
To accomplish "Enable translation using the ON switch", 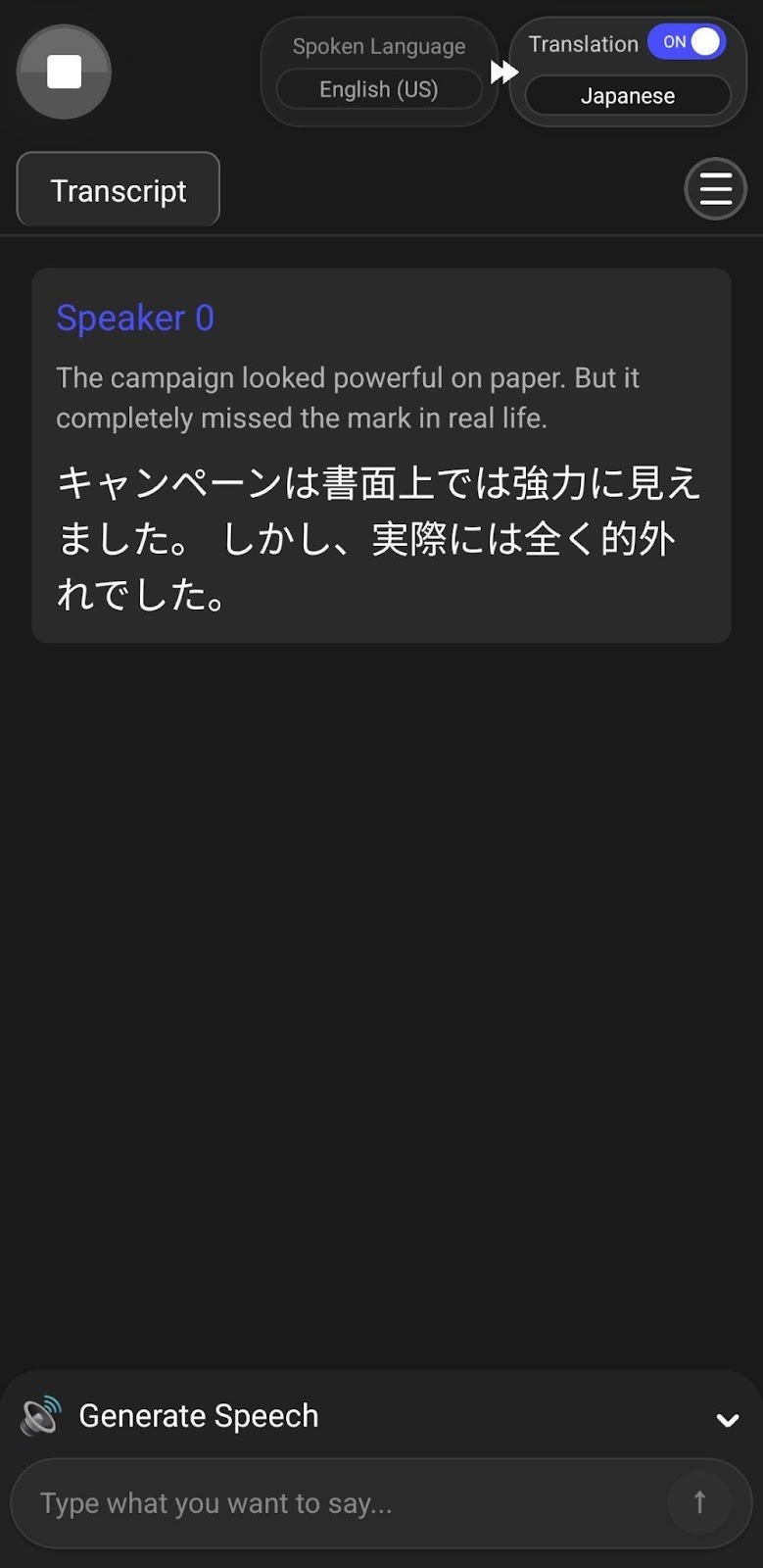I will 687,41.
